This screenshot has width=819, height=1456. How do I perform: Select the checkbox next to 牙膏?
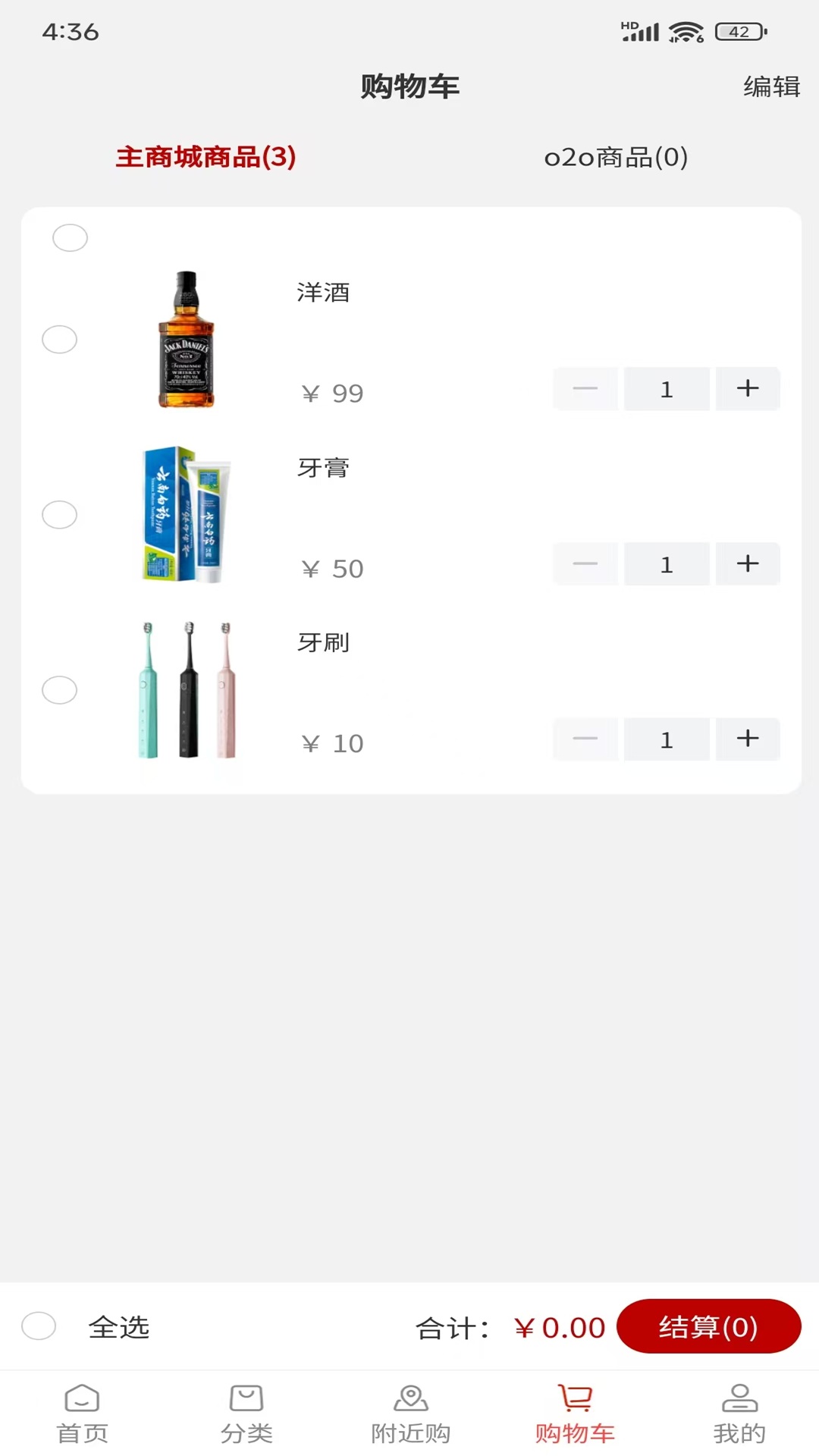click(x=59, y=514)
